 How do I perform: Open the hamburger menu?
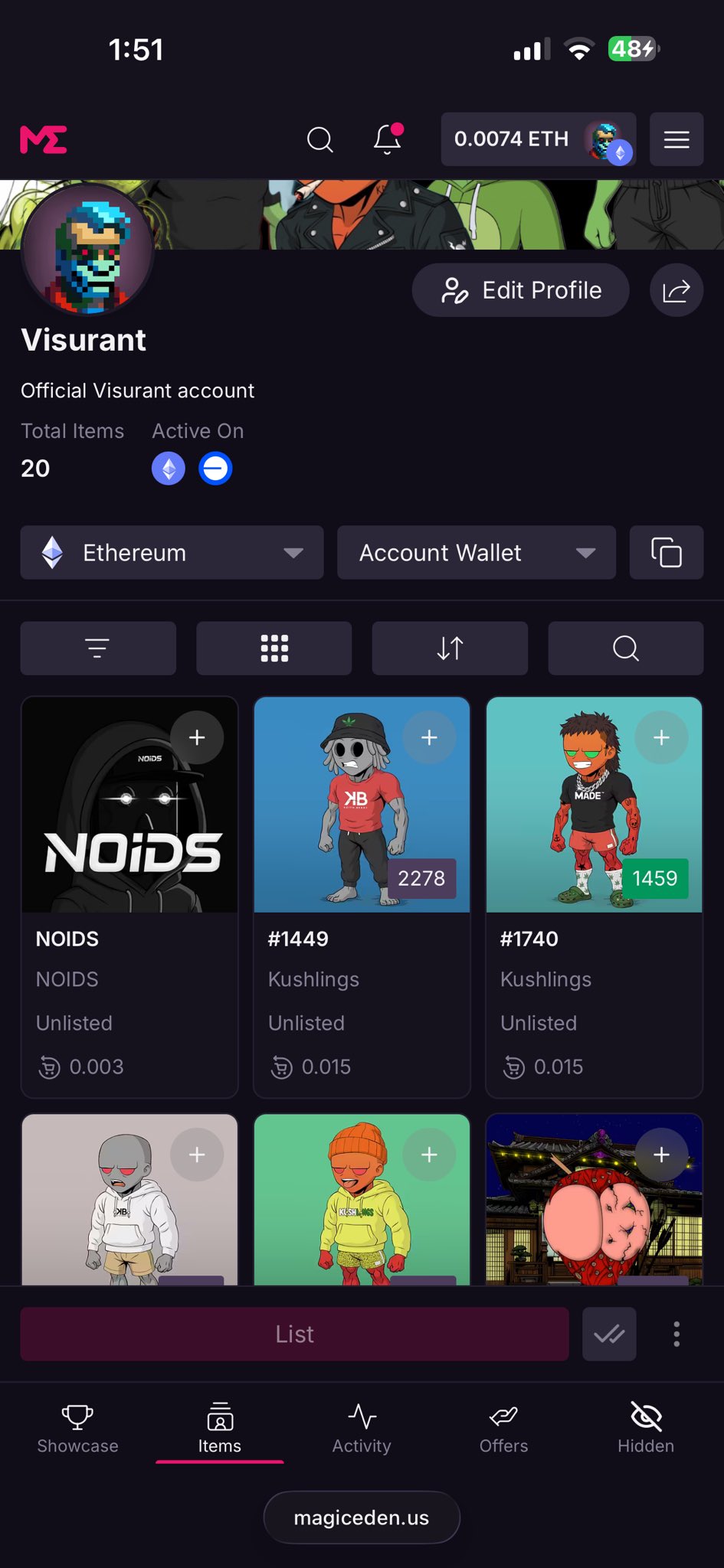click(676, 139)
